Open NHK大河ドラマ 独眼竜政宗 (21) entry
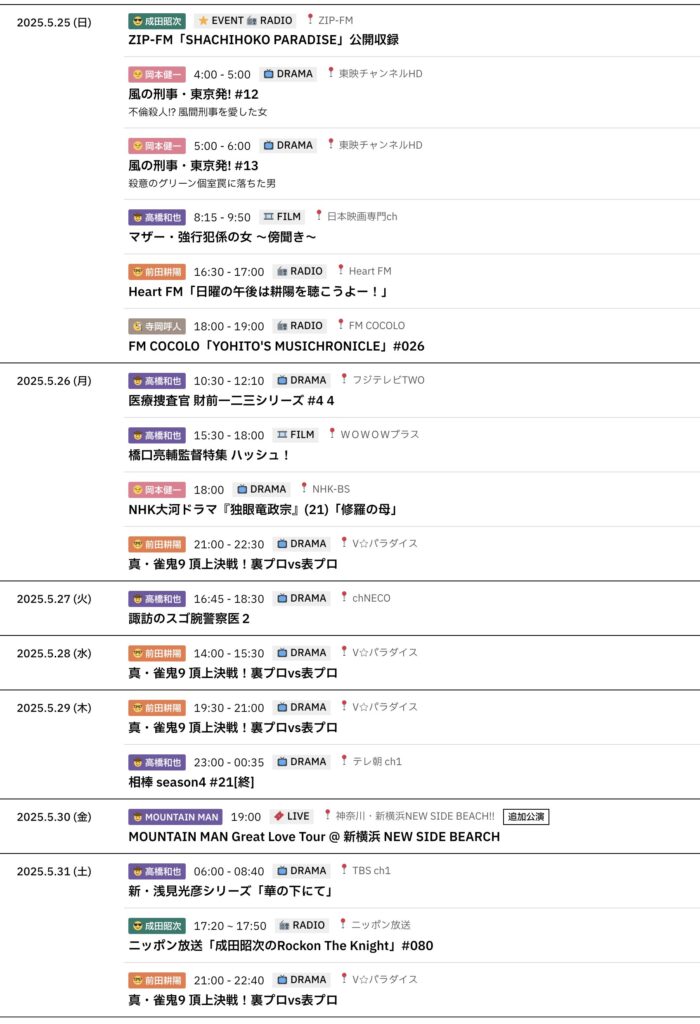This screenshot has width=700, height=1024. 263,509
